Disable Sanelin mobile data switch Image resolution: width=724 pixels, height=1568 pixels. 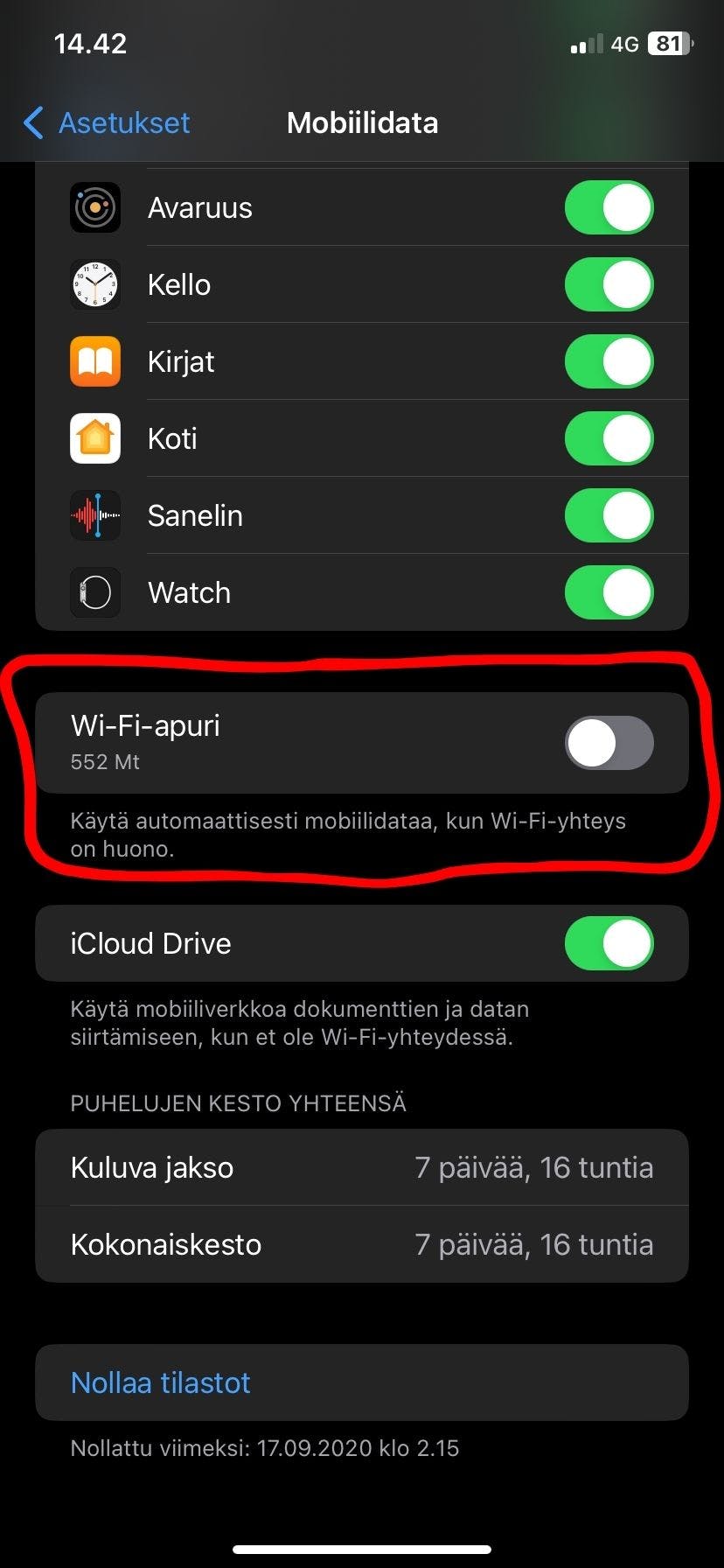[x=609, y=516]
